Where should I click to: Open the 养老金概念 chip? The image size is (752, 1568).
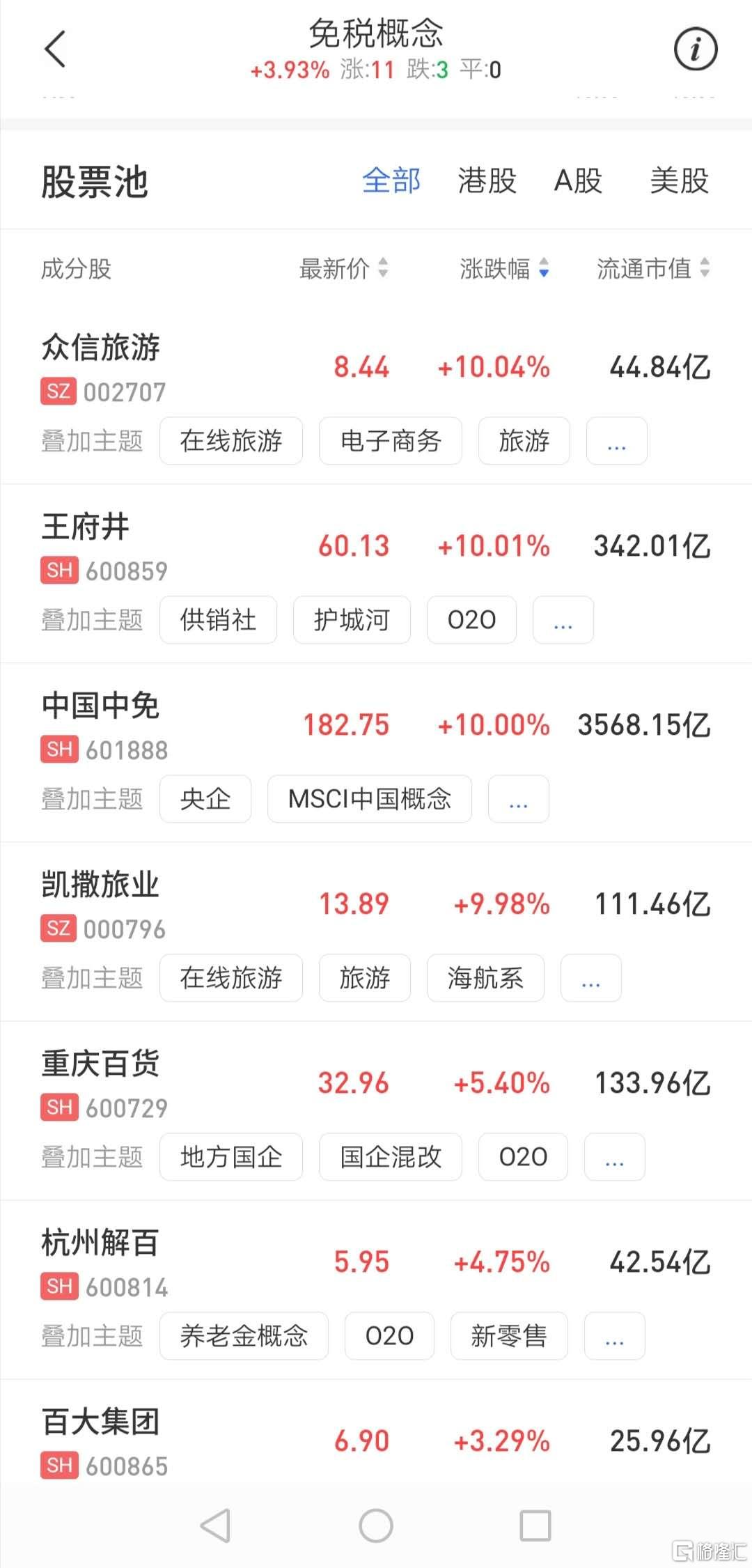tap(244, 1336)
